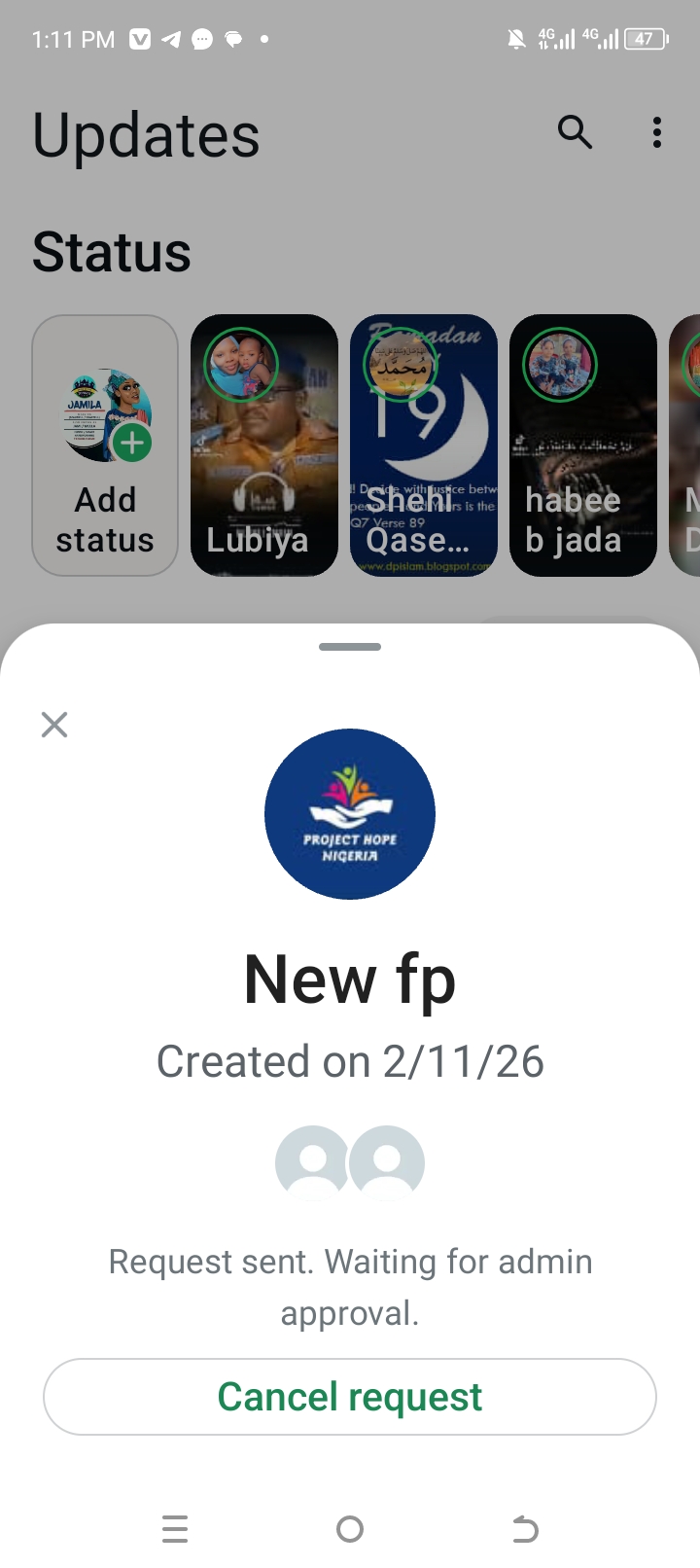View Shehi Qase... status

(424, 445)
